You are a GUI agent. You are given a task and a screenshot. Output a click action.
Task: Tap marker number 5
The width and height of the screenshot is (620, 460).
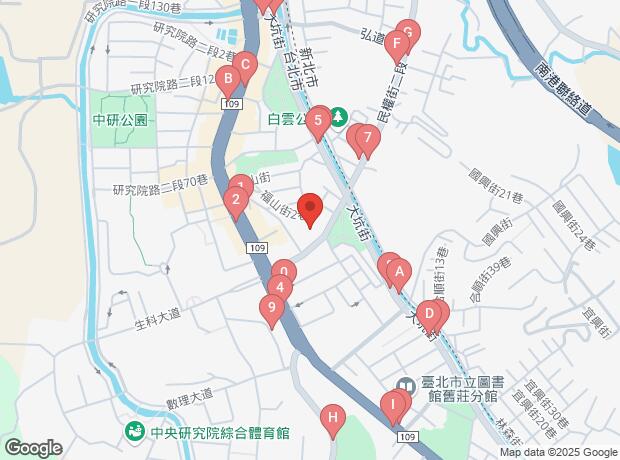pyautogui.click(x=318, y=123)
